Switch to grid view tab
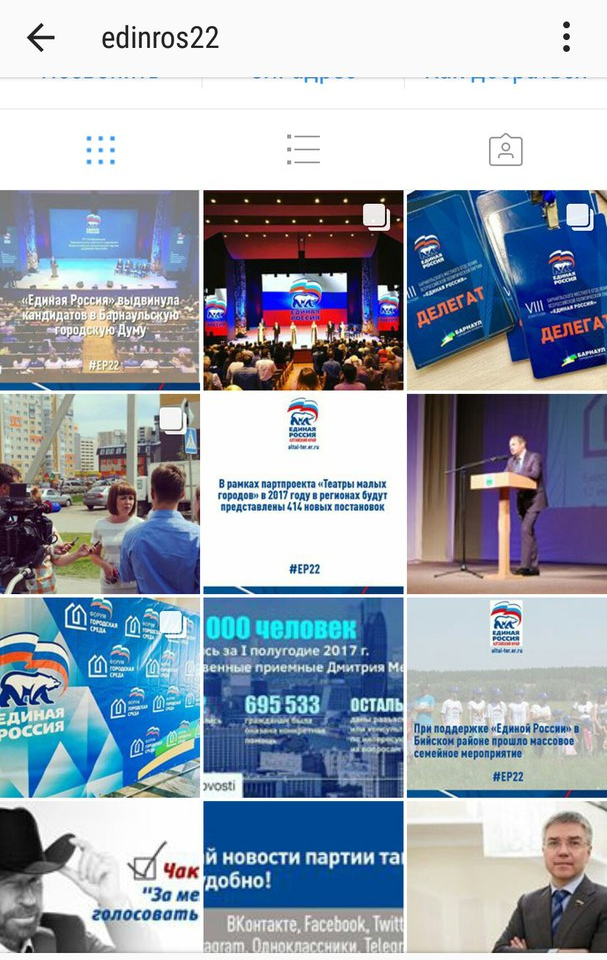The width and height of the screenshot is (607, 960). click(101, 150)
